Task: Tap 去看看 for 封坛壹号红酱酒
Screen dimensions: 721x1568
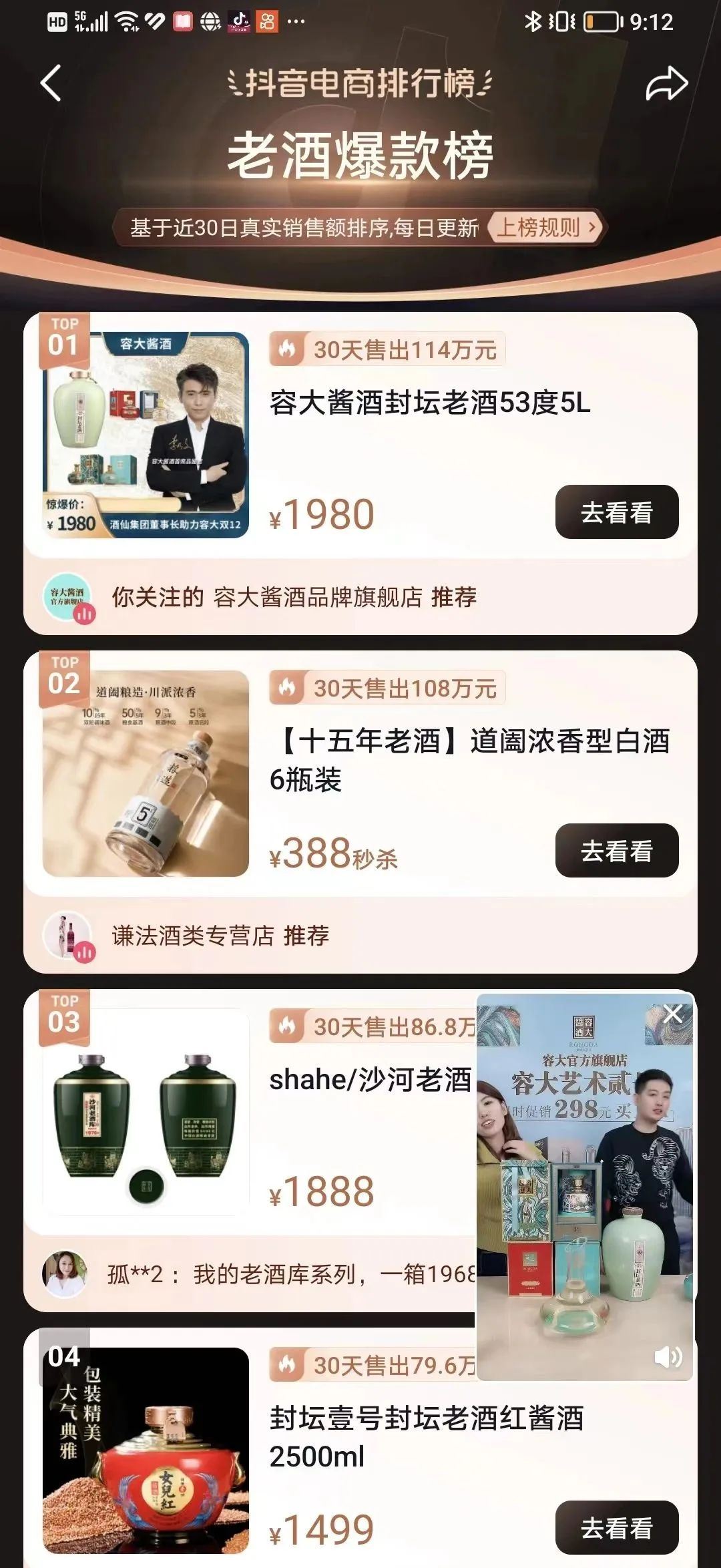Action: pyautogui.click(x=616, y=1528)
